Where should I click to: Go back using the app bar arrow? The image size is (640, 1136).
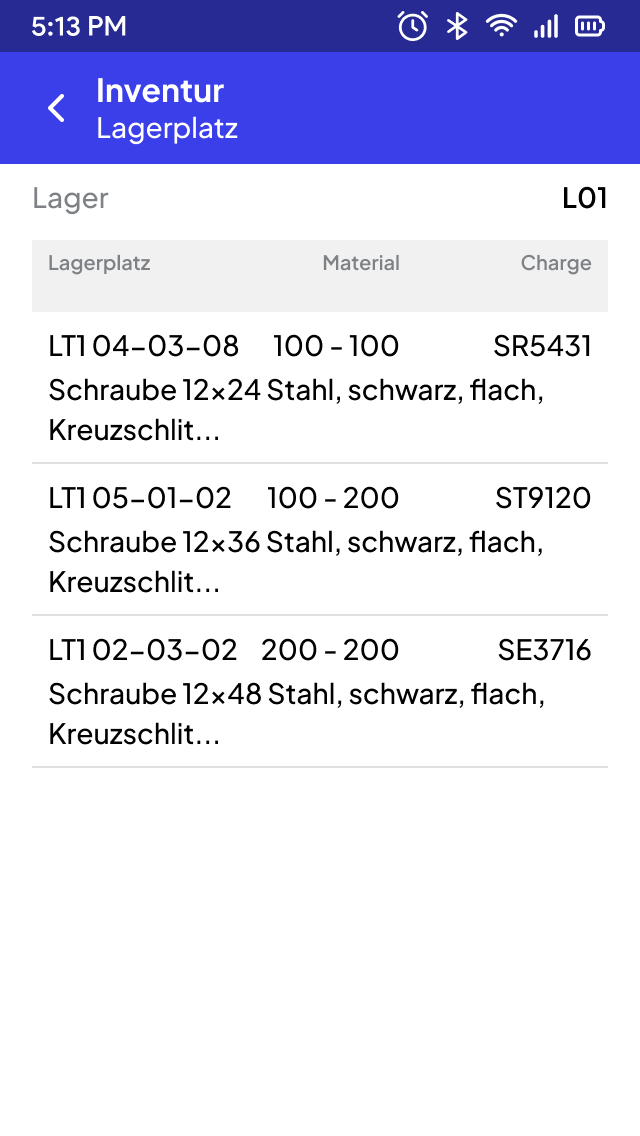pos(57,108)
